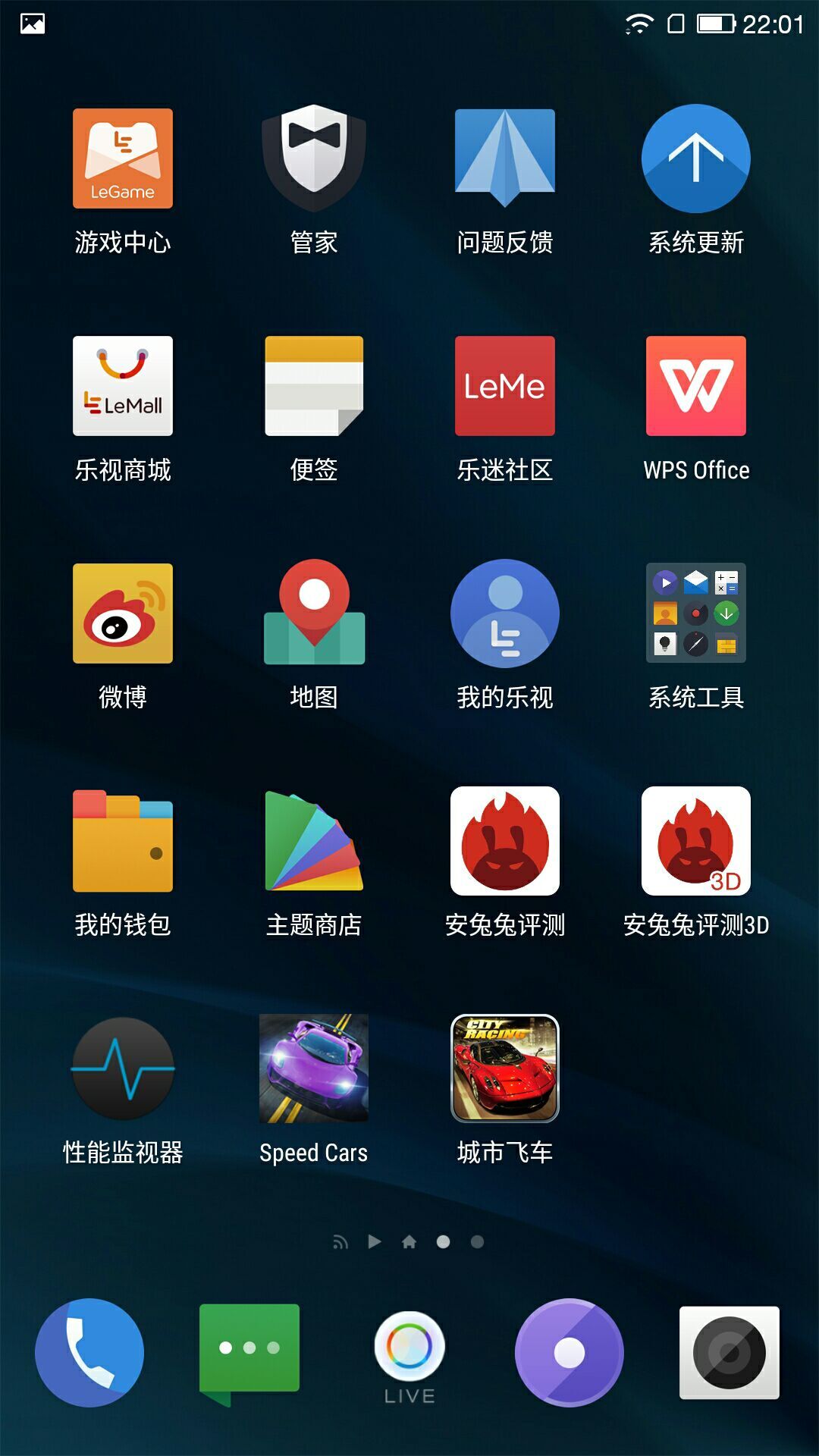Launch the camera from the dock

[730, 1353]
